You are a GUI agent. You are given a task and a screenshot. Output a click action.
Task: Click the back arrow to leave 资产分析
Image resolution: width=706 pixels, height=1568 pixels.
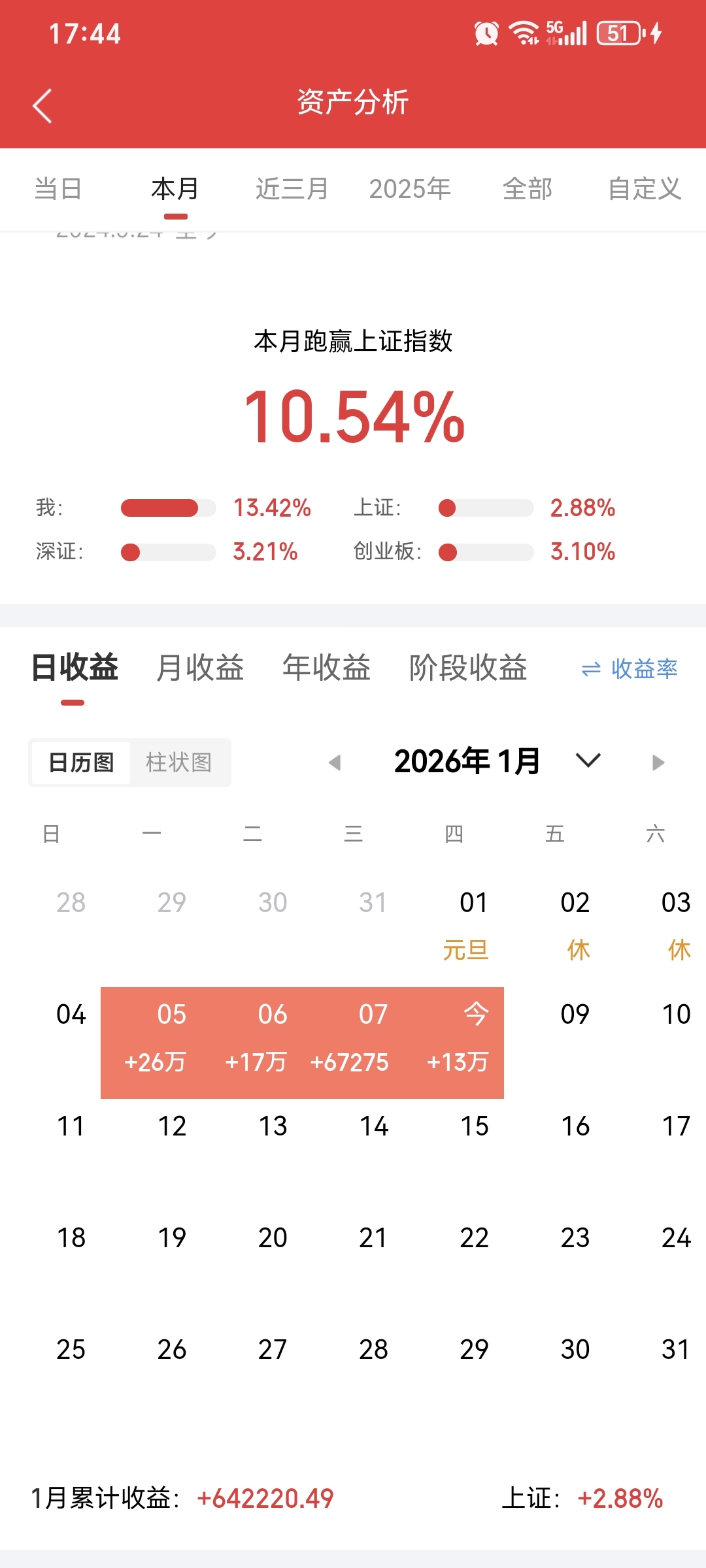click(x=42, y=105)
